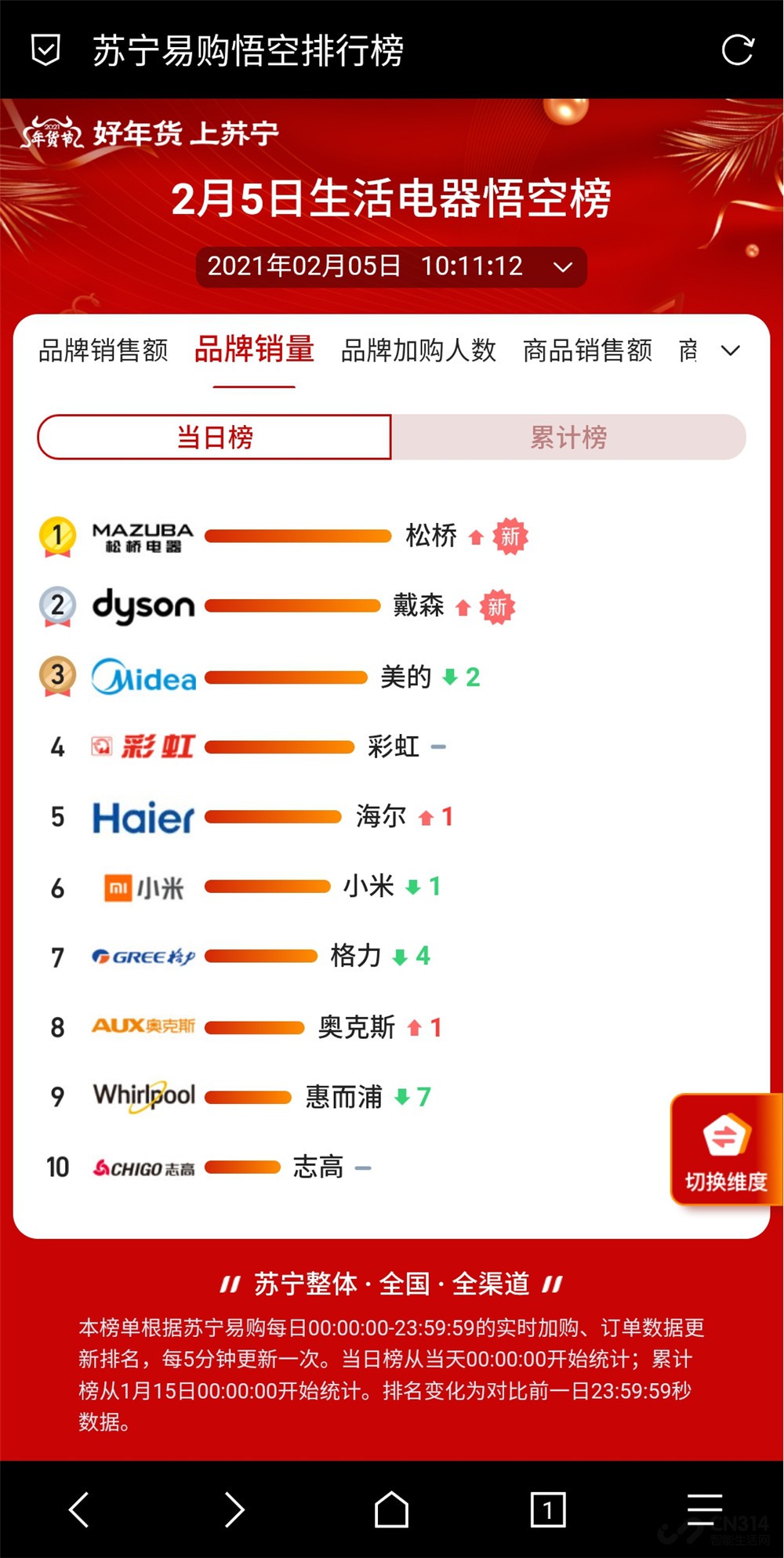Select the 品牌加购人数 tab
The image size is (784, 1558).
pyautogui.click(x=419, y=350)
